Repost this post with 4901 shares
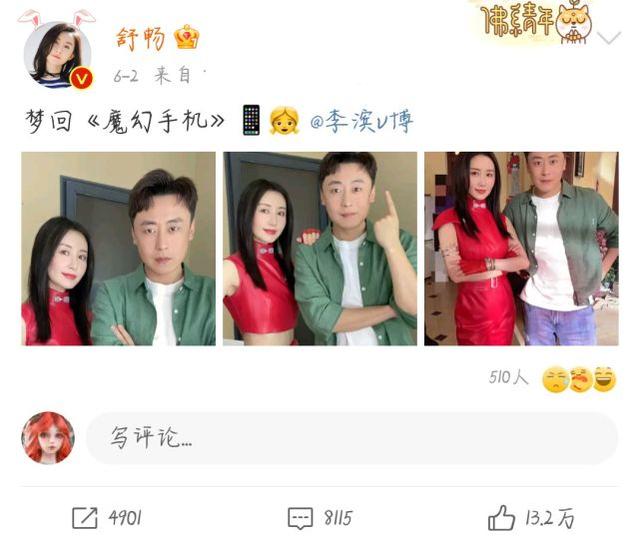 pos(107,518)
